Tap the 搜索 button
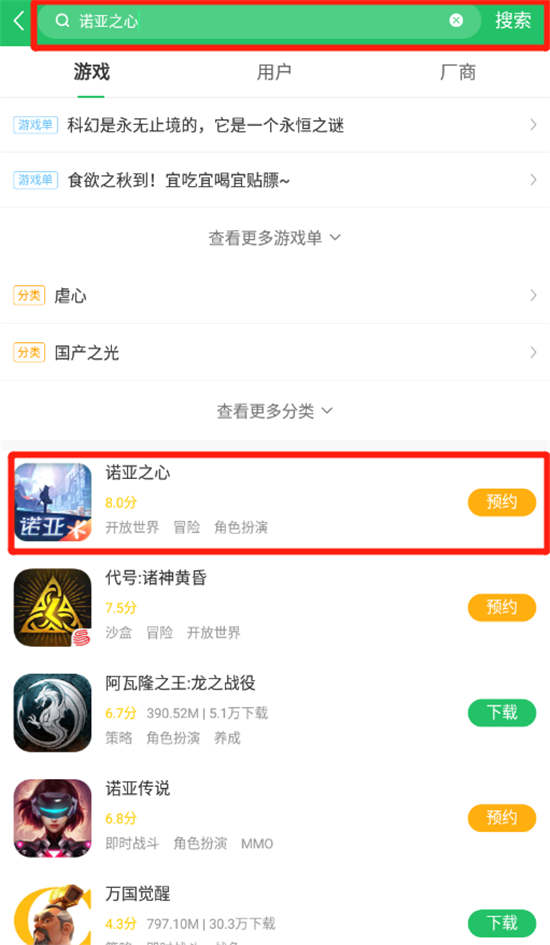Screen dimensions: 550x945 [x=513, y=20]
